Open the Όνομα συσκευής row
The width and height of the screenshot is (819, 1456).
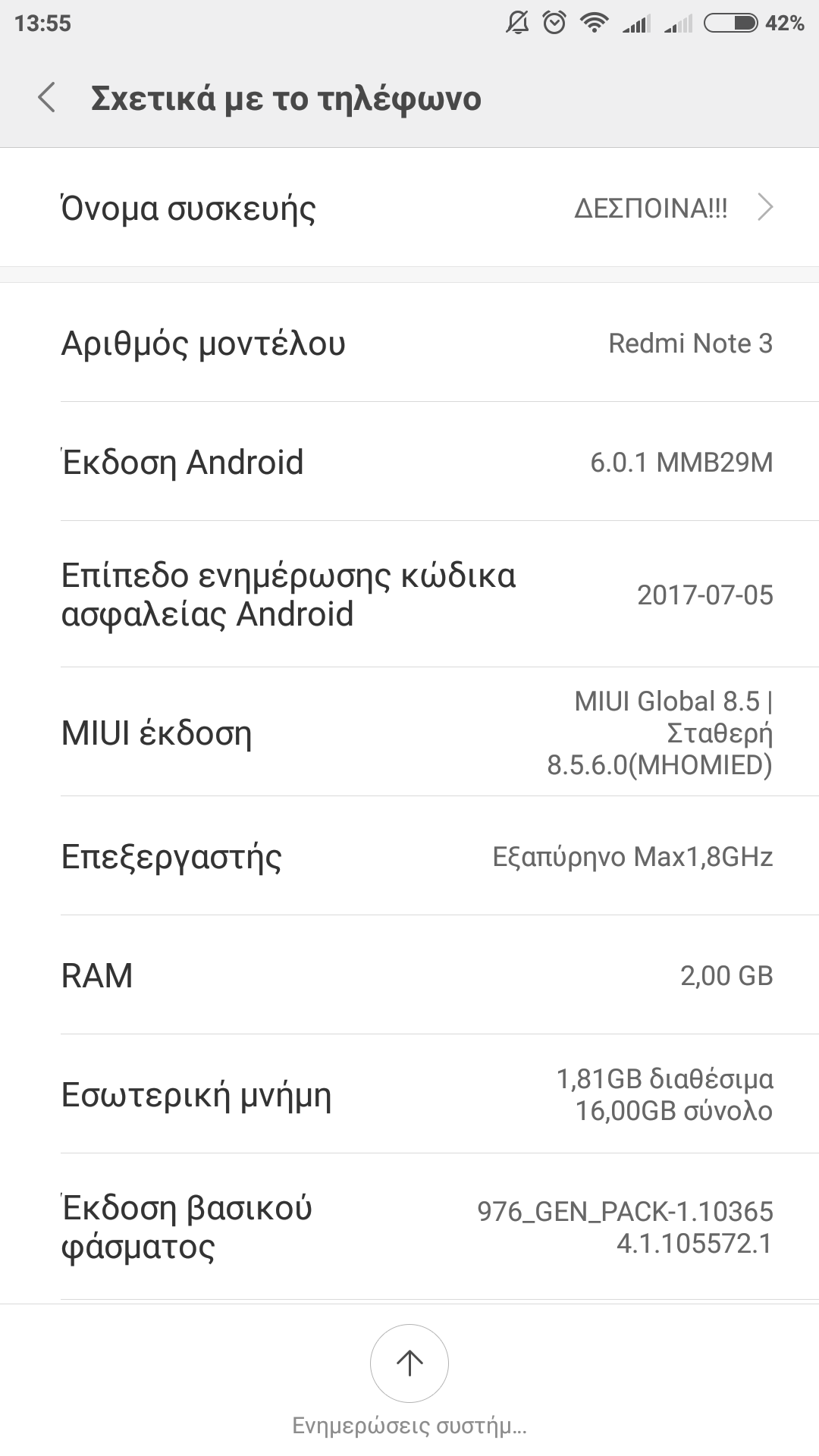(x=409, y=208)
